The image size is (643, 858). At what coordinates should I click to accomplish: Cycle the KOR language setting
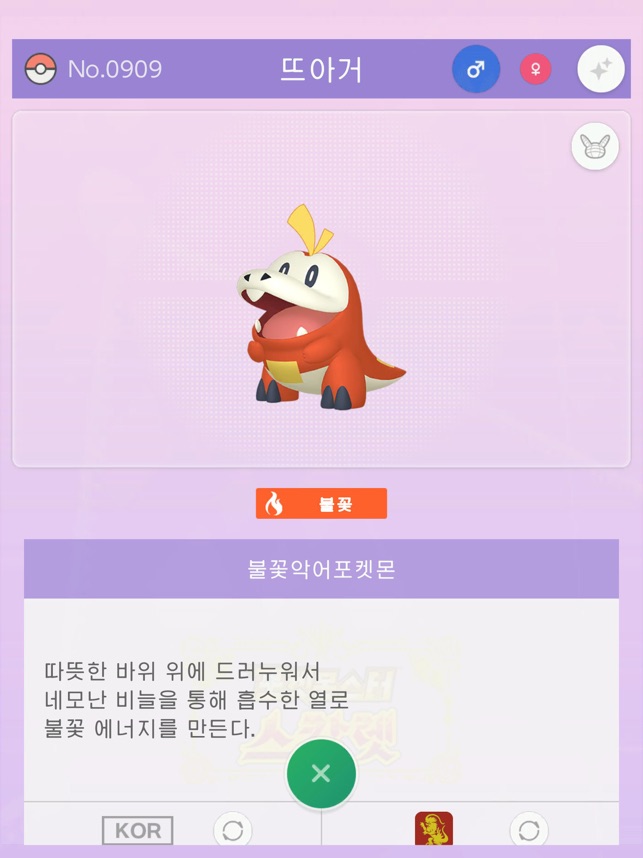tap(233, 830)
